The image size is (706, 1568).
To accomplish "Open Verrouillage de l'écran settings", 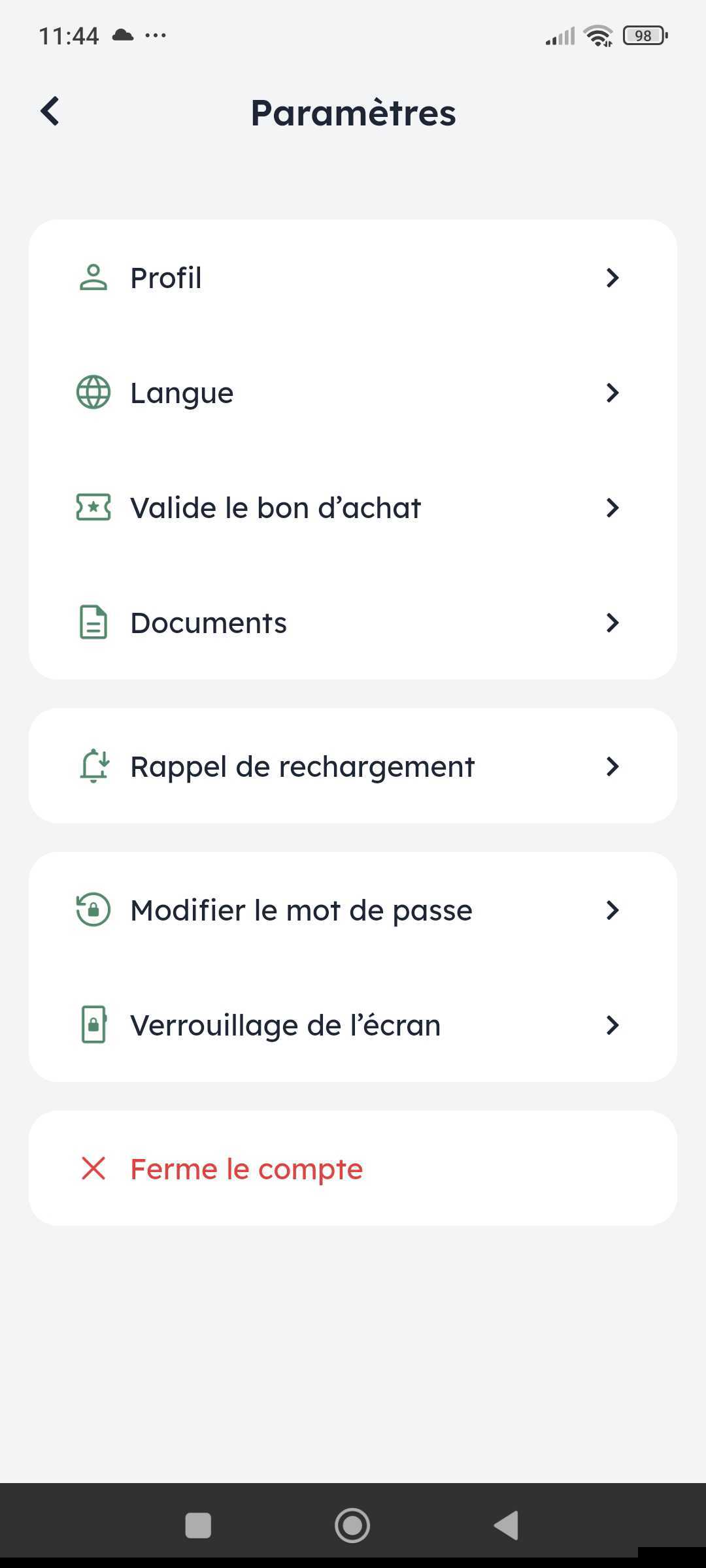I will coord(352,1025).
